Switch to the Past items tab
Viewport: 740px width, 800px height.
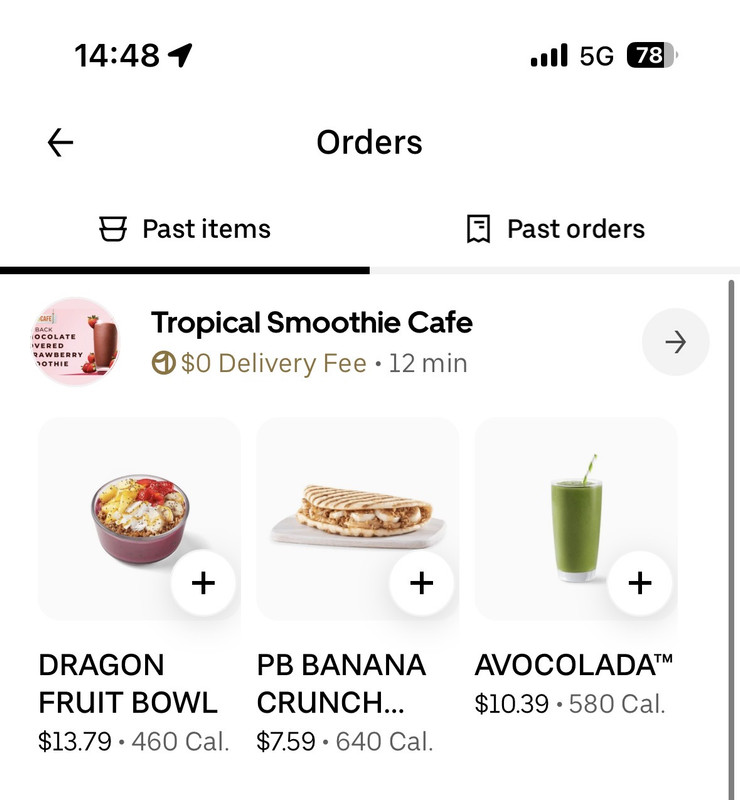click(185, 229)
